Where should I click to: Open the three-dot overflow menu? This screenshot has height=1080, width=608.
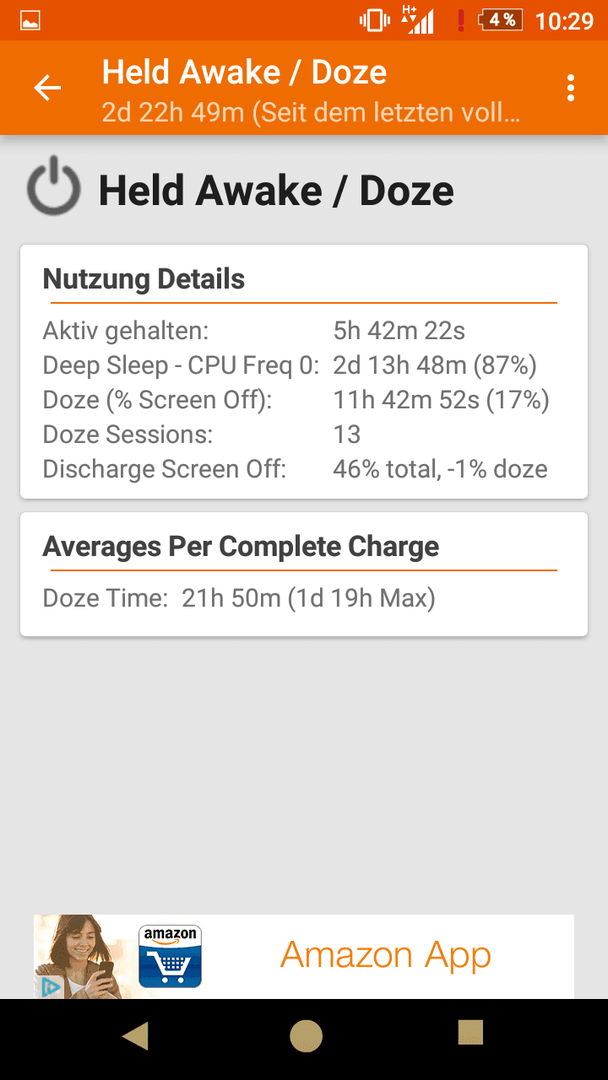click(x=570, y=88)
